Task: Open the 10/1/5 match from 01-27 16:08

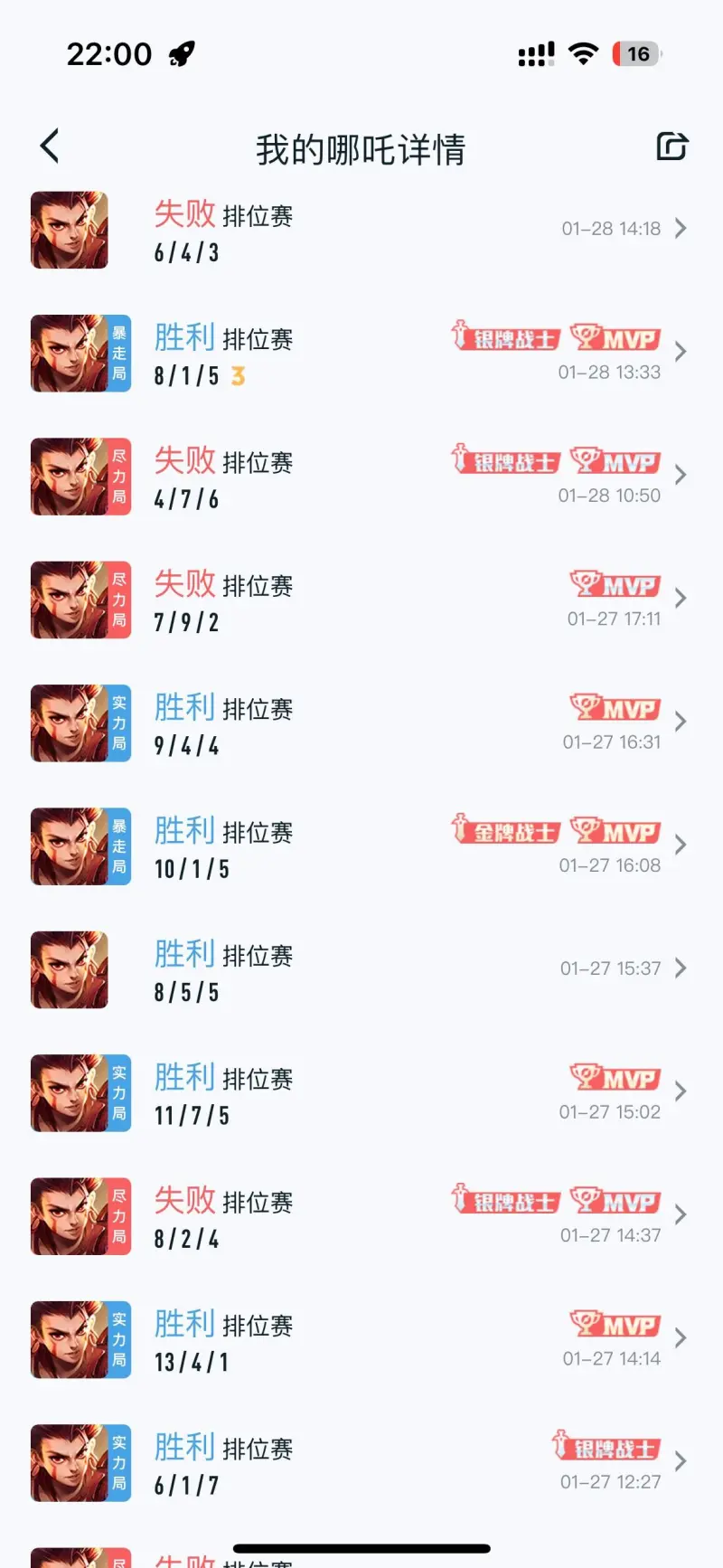Action: click(x=361, y=846)
